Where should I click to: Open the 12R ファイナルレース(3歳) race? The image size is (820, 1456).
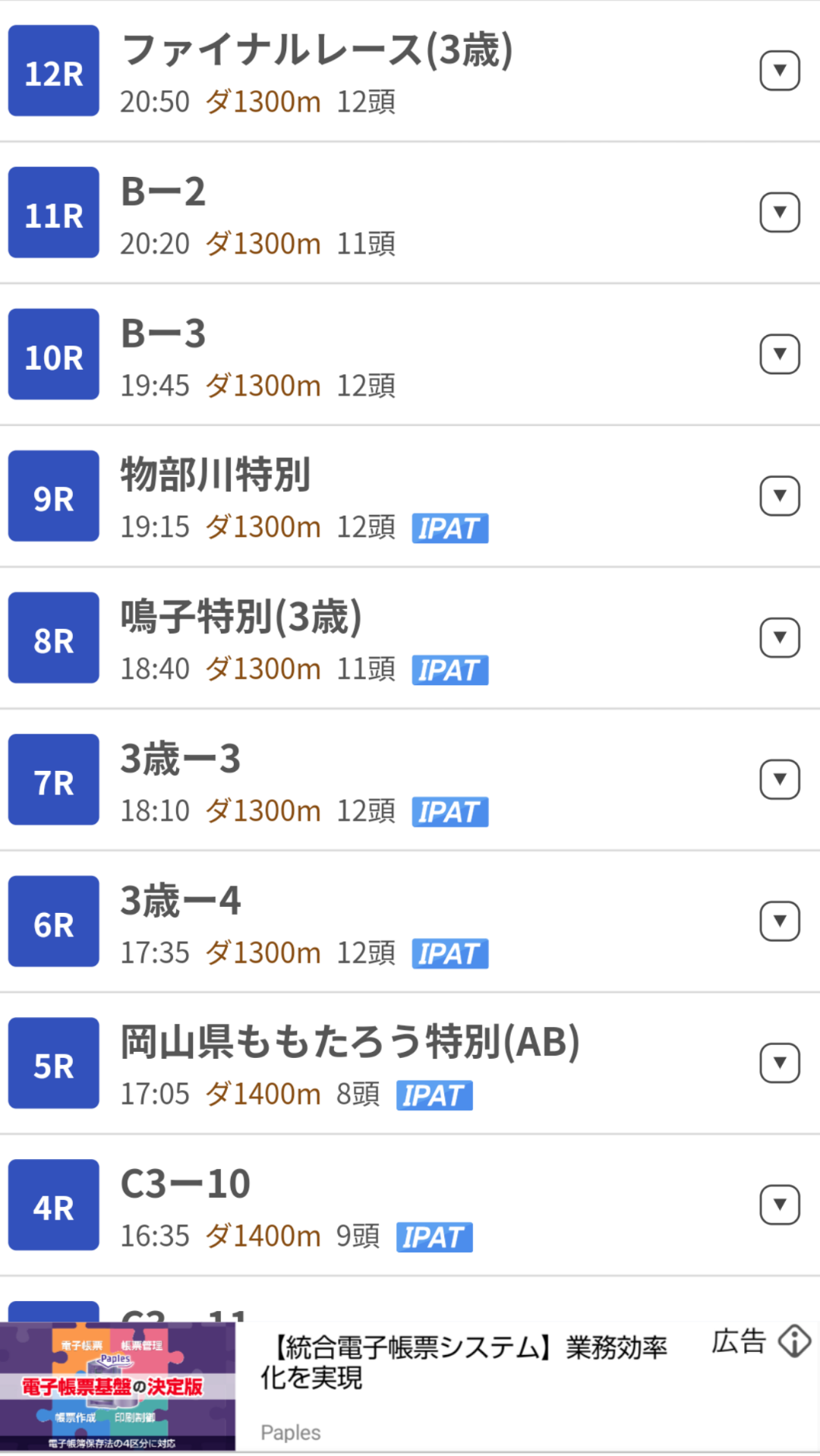[x=410, y=71]
